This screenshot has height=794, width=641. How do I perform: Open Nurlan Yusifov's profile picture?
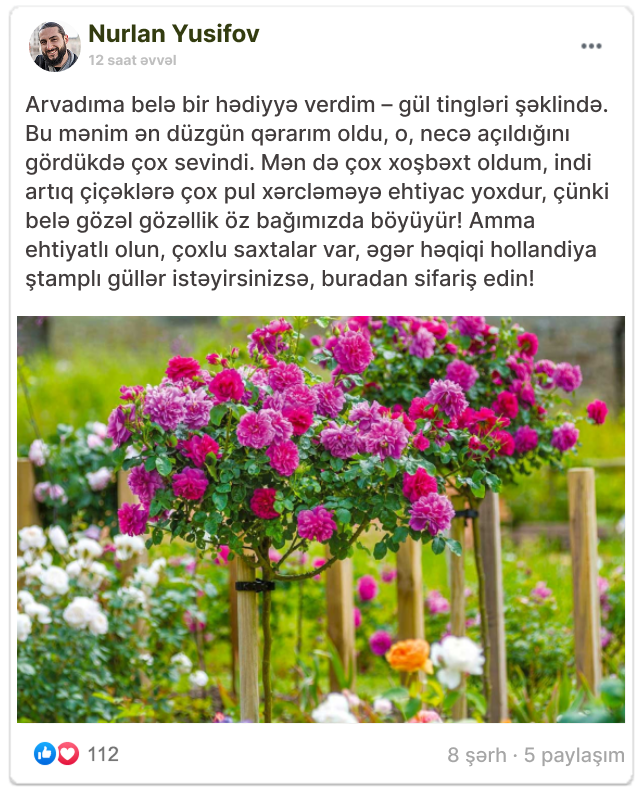tap(54, 47)
